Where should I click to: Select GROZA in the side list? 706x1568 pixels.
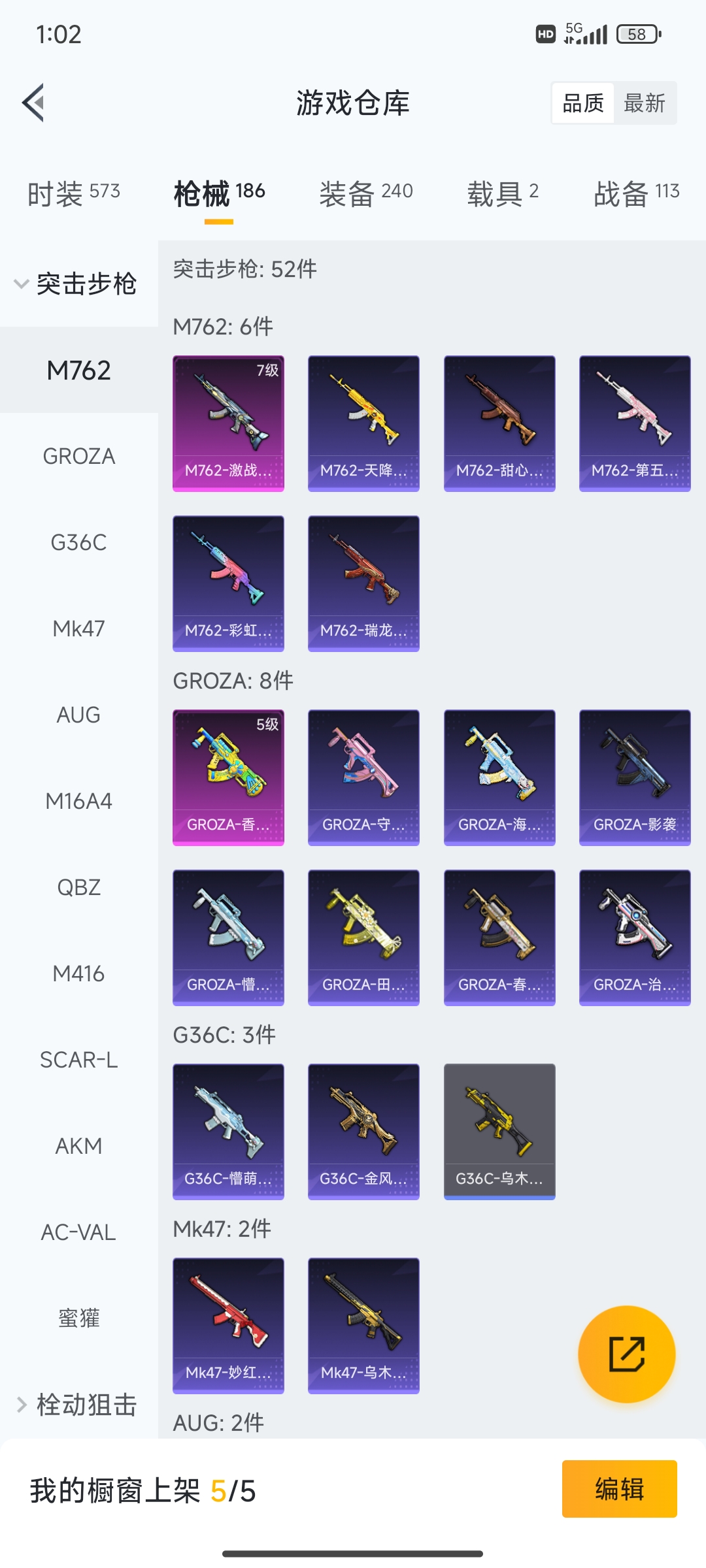point(78,456)
